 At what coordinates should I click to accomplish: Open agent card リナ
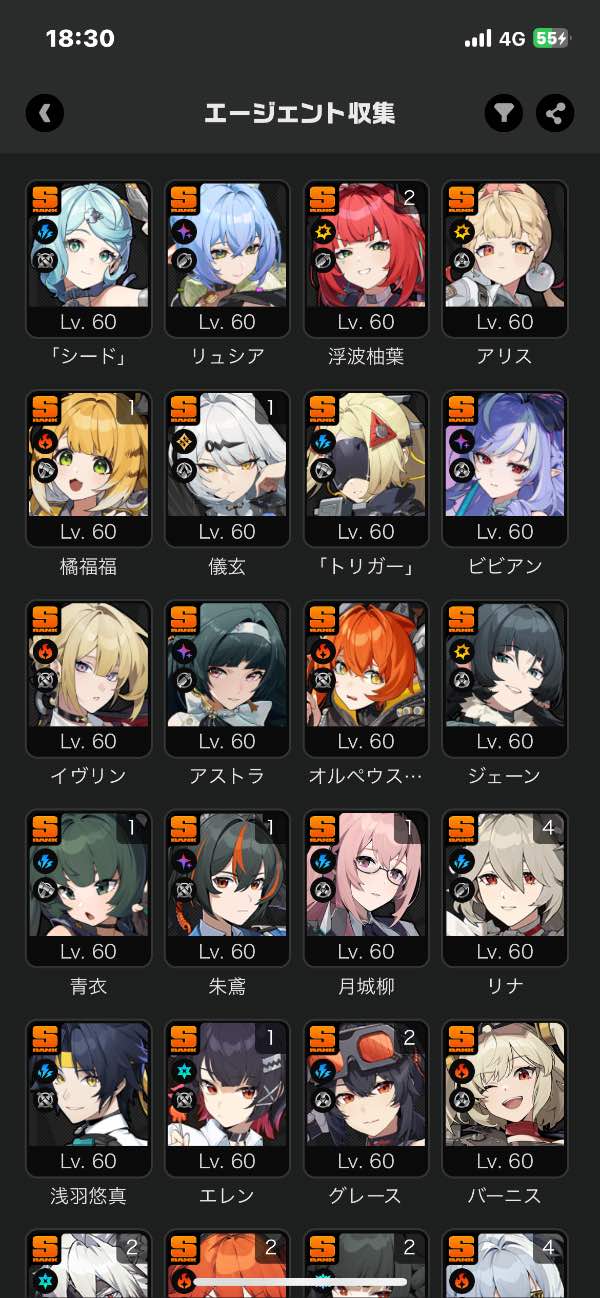point(505,889)
